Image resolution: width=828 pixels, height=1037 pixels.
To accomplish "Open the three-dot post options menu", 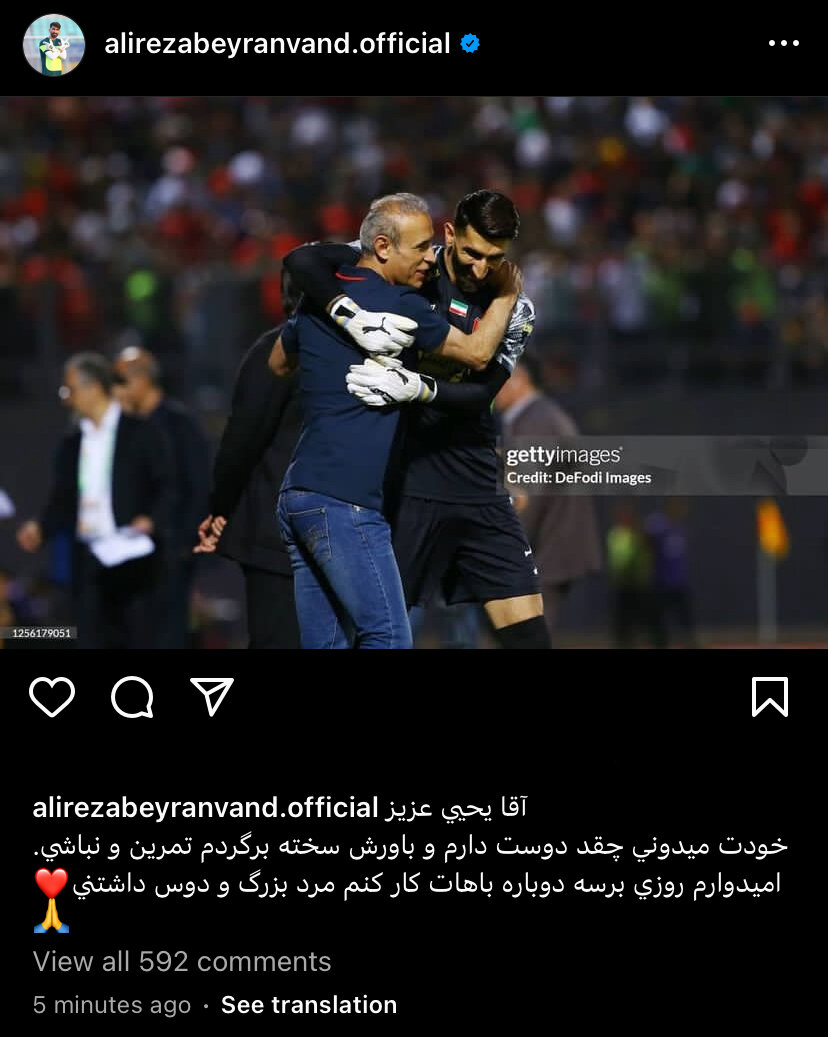I will tap(783, 44).
